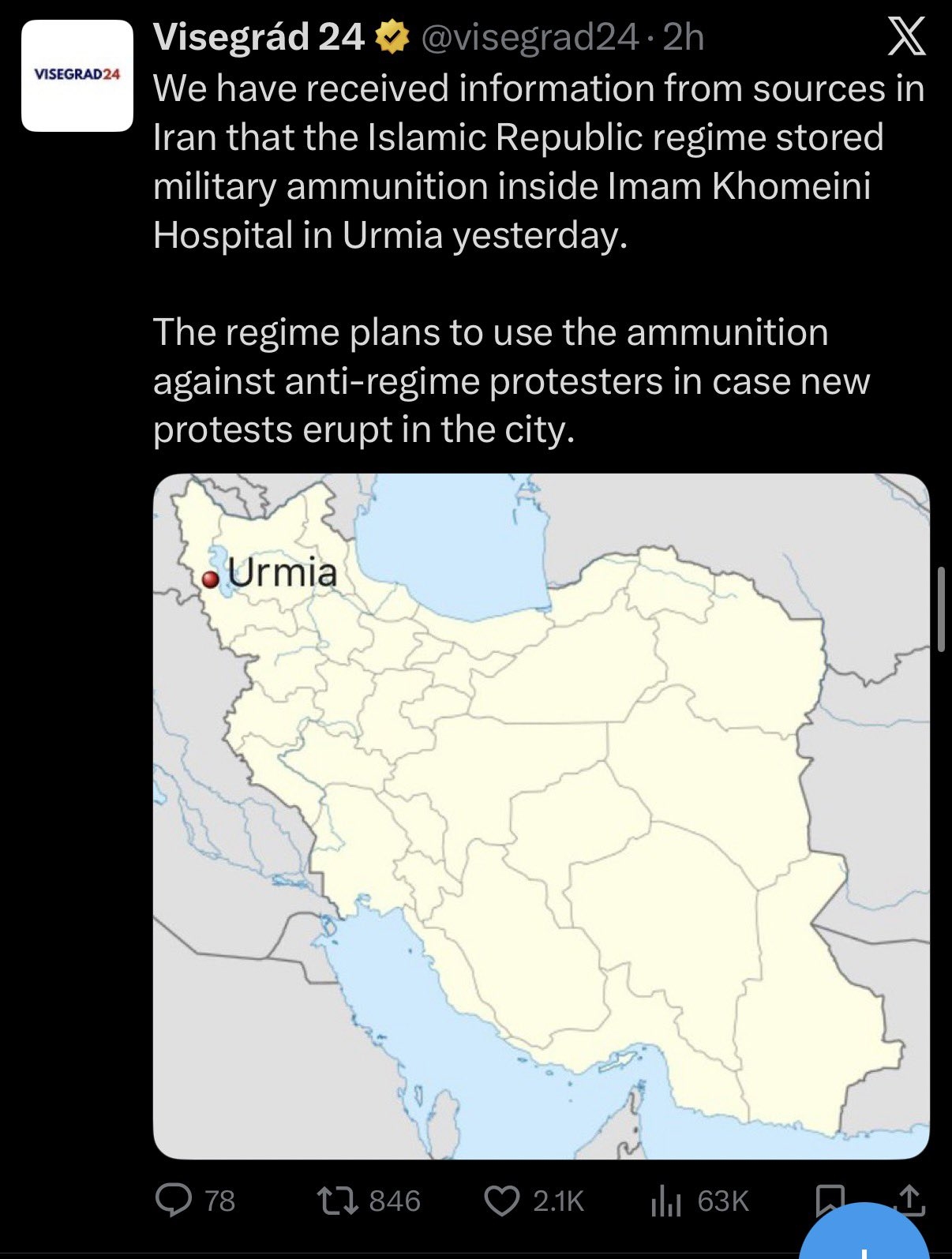Like the Visegrád 24 post
The image size is (952, 1259).
click(502, 1201)
